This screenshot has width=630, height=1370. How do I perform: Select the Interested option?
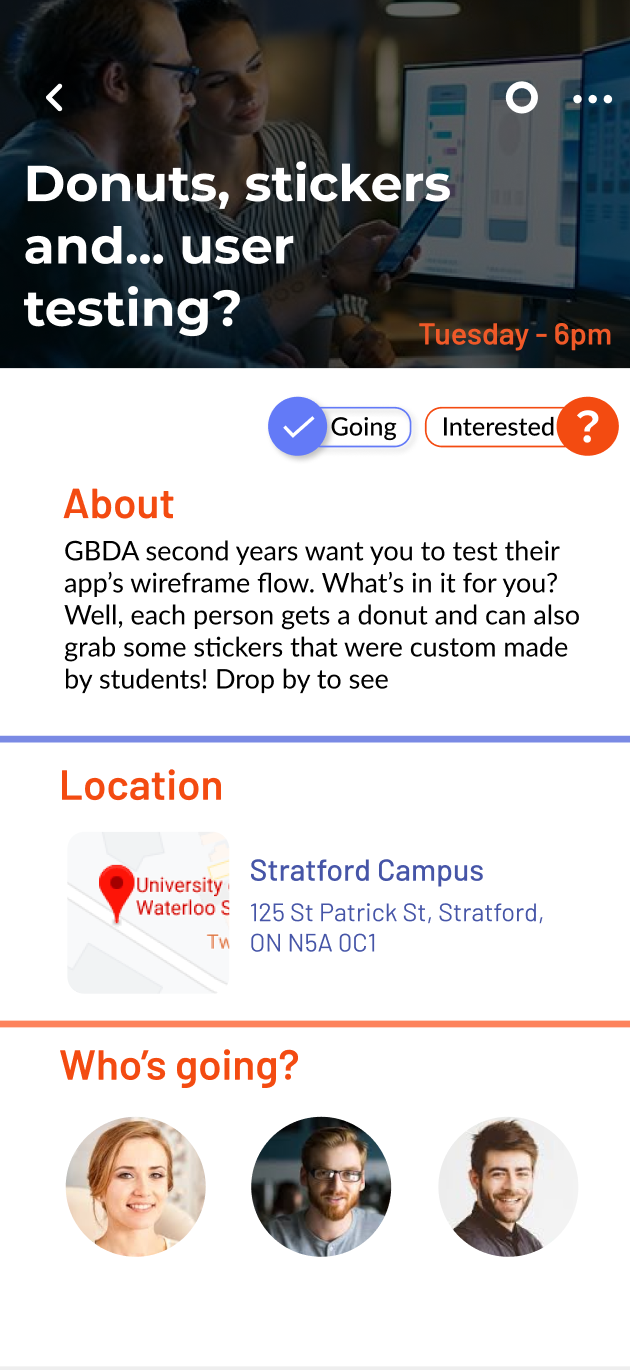pos(521,427)
